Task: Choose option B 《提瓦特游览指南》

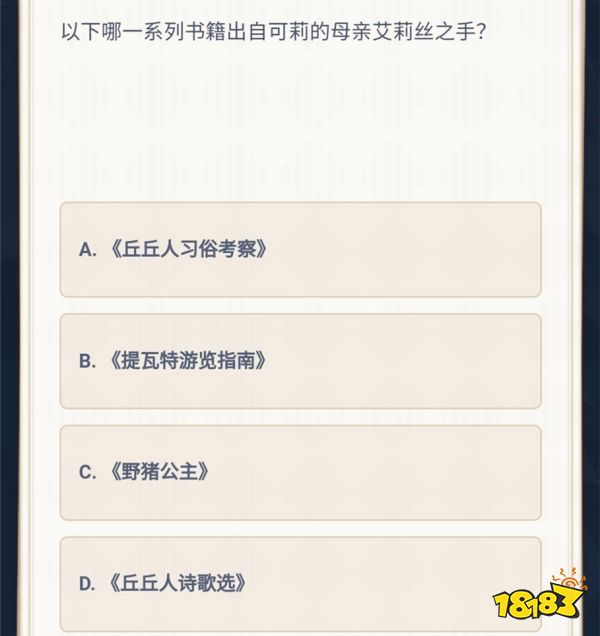Action: tap(300, 361)
